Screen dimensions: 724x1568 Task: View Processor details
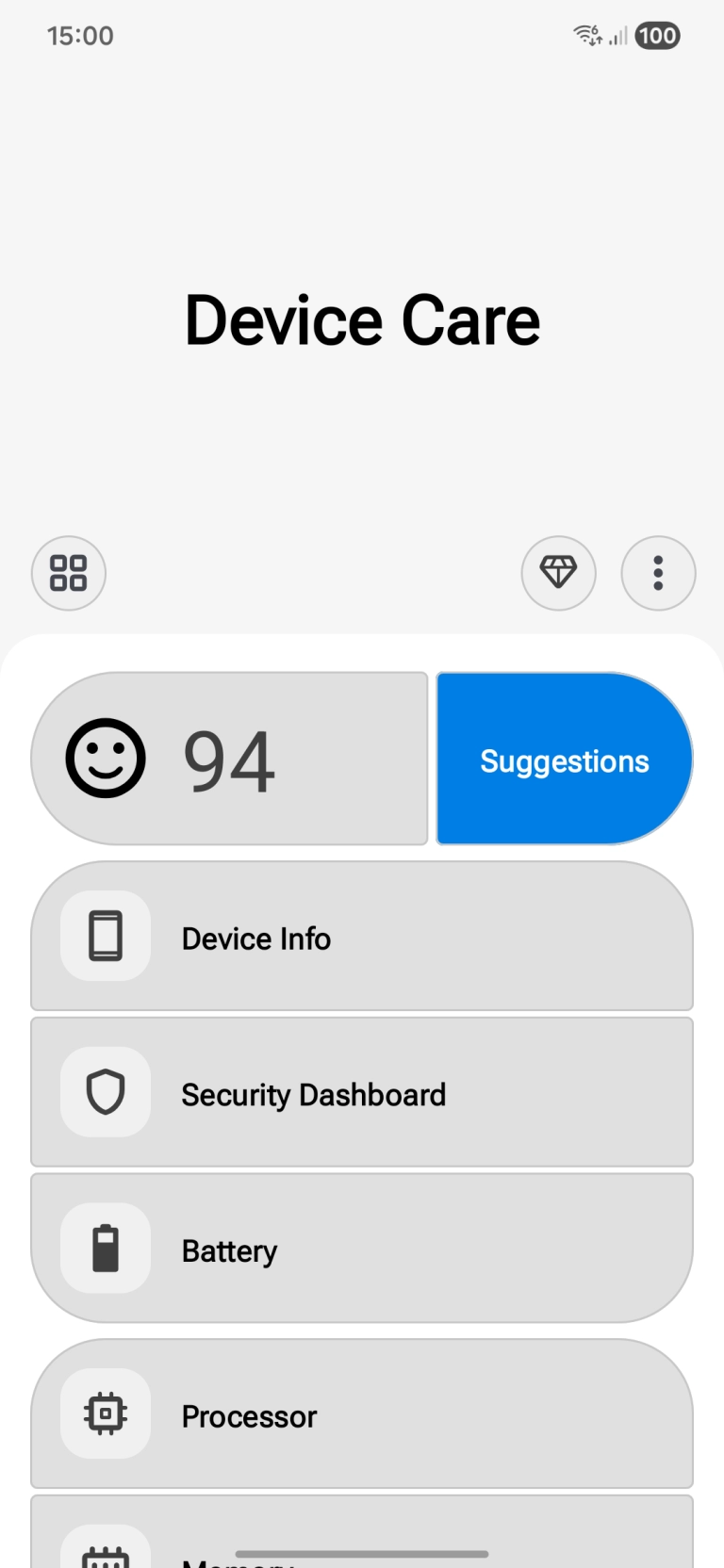(362, 1414)
